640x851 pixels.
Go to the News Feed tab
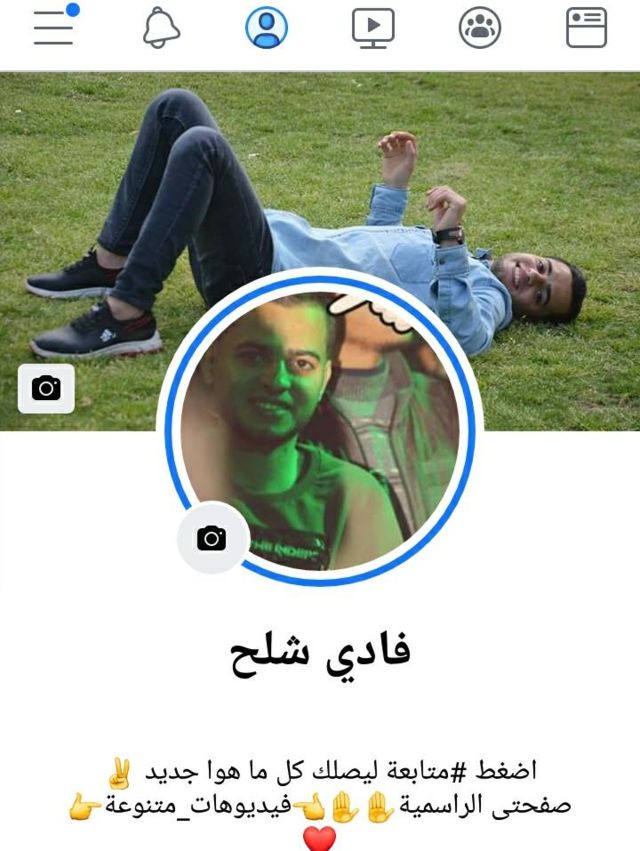coord(587,28)
